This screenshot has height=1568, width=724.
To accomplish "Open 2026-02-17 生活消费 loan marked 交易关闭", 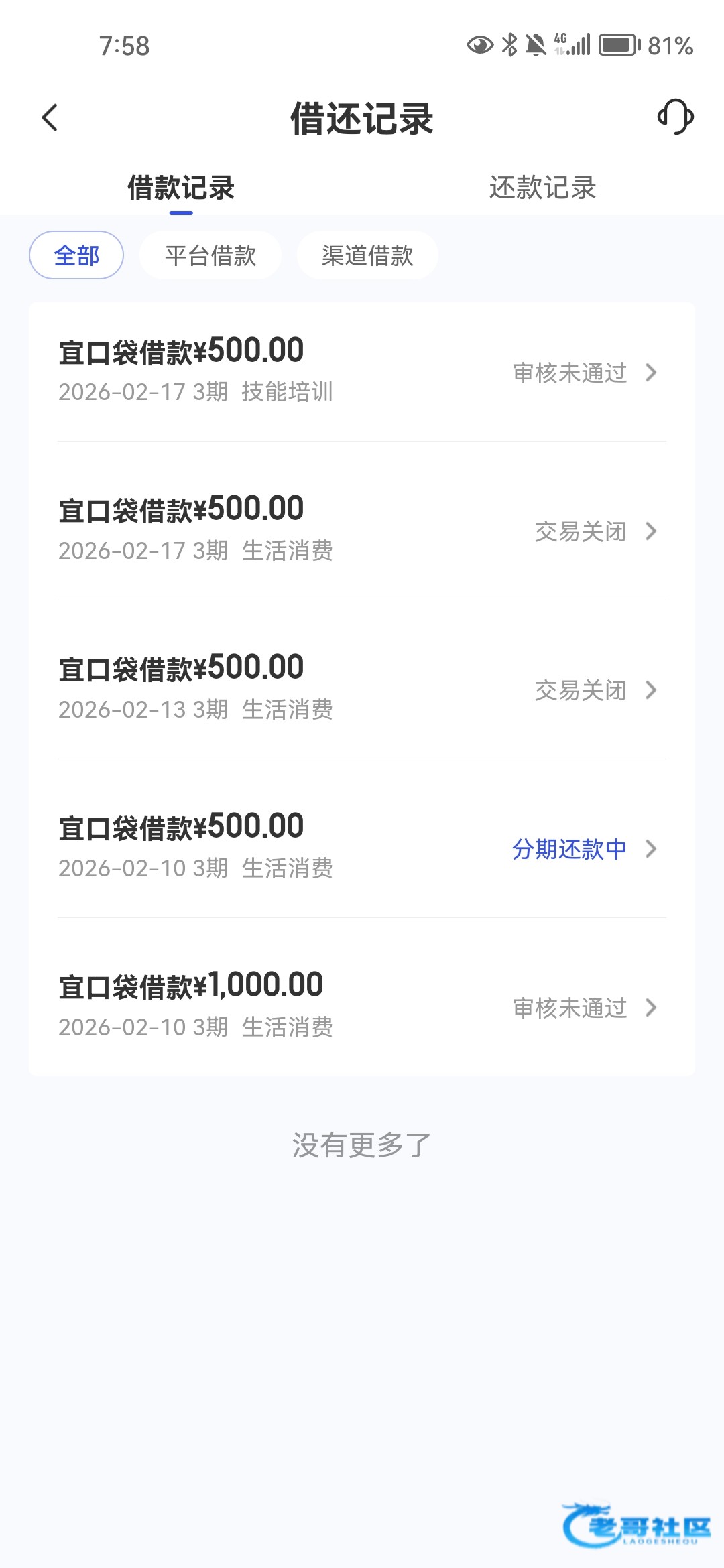I will point(362,530).
